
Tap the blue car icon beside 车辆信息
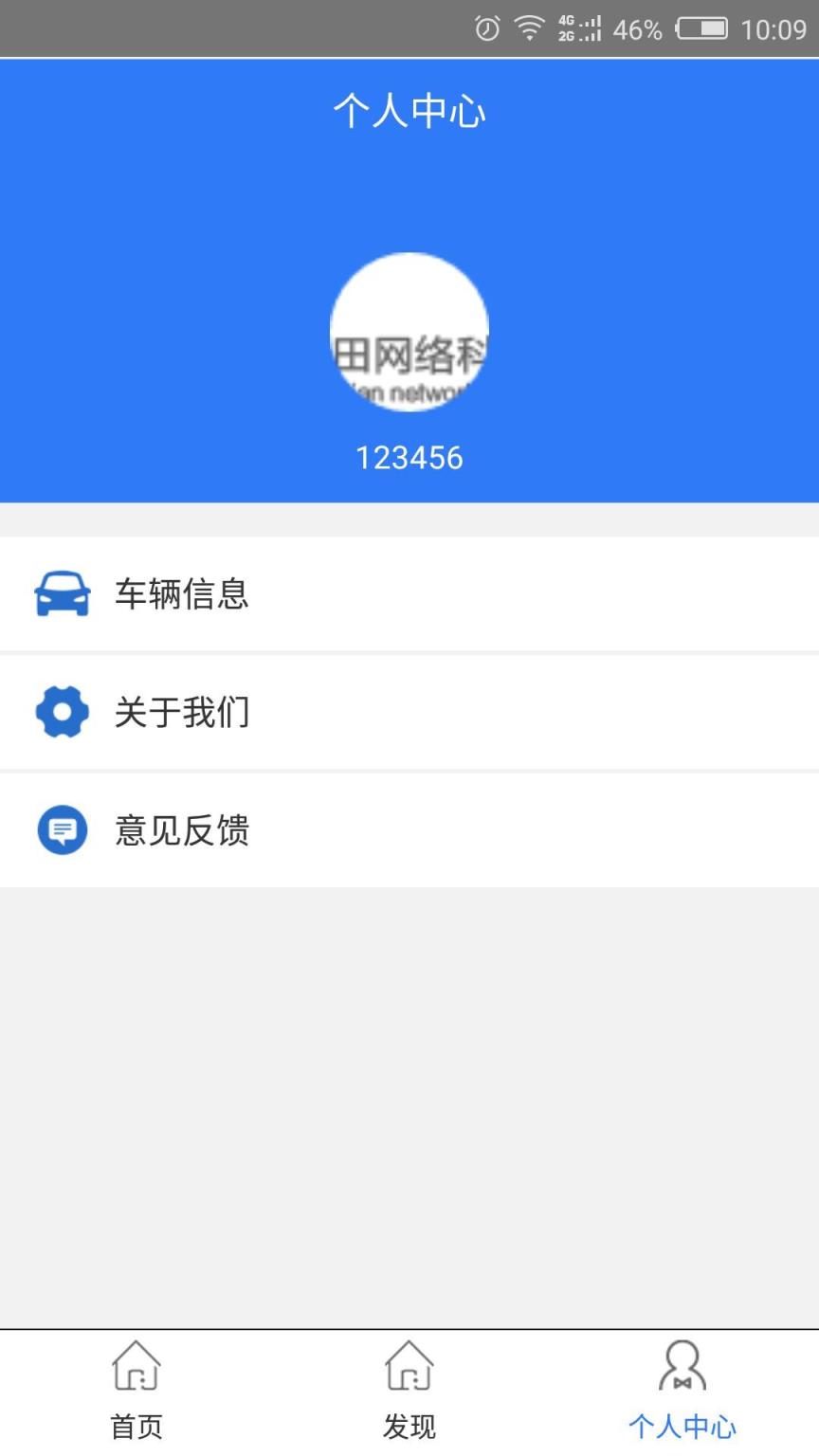(x=61, y=594)
